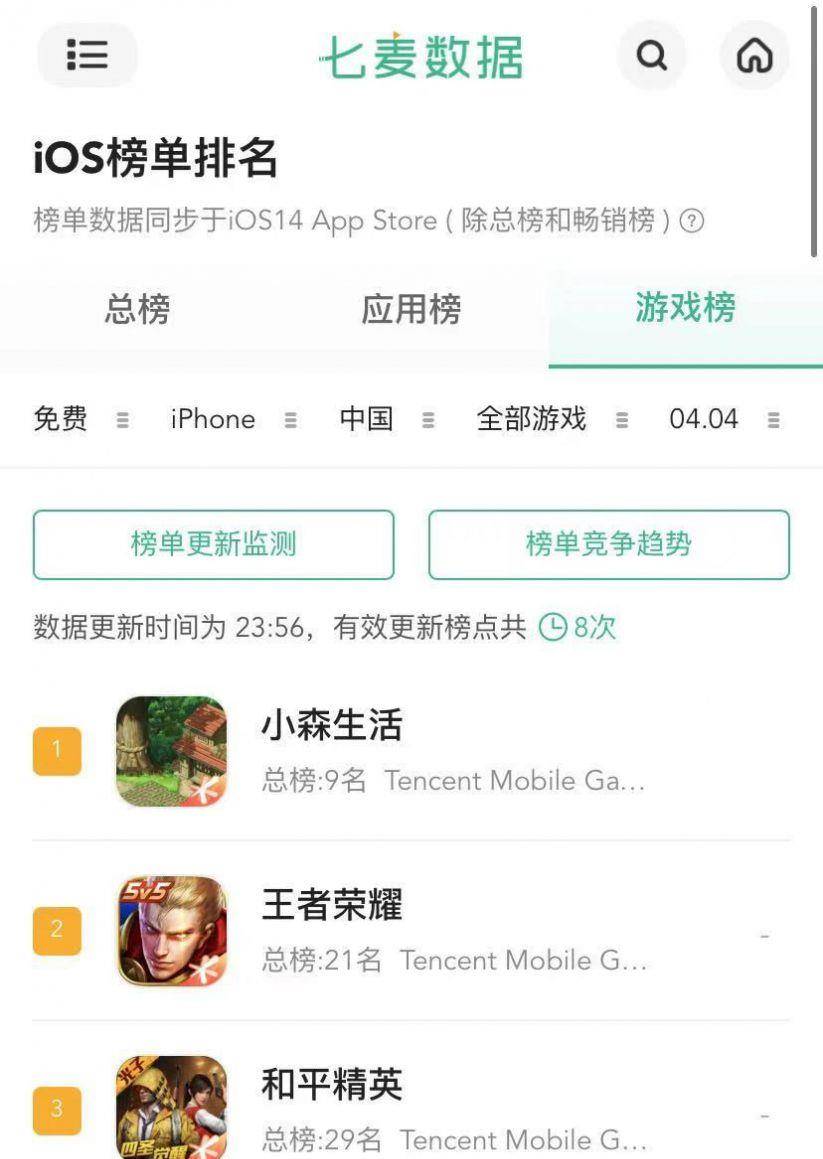Open the 中国 region dropdown
The image size is (823, 1159).
click(386, 419)
